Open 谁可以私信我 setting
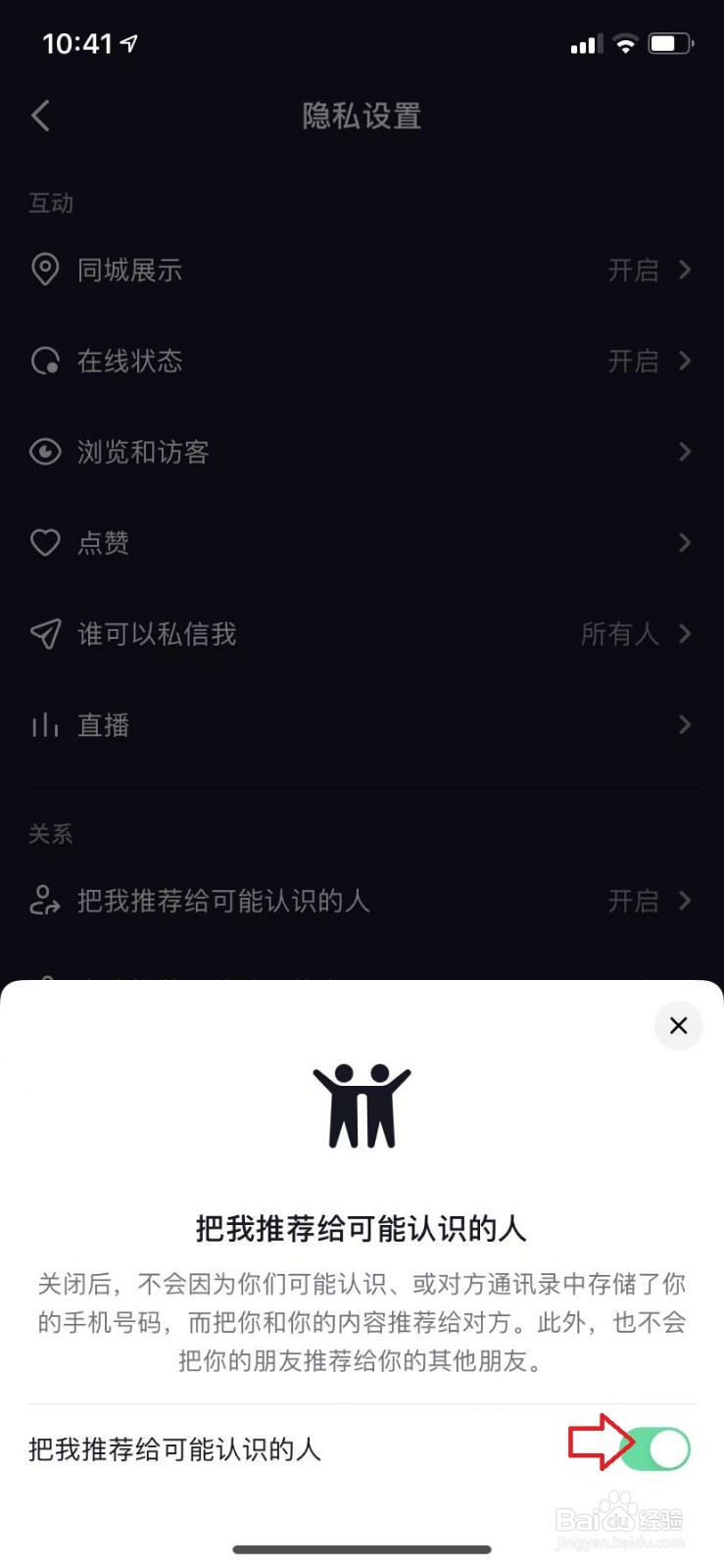This screenshot has height=1568, width=724. pos(362,634)
